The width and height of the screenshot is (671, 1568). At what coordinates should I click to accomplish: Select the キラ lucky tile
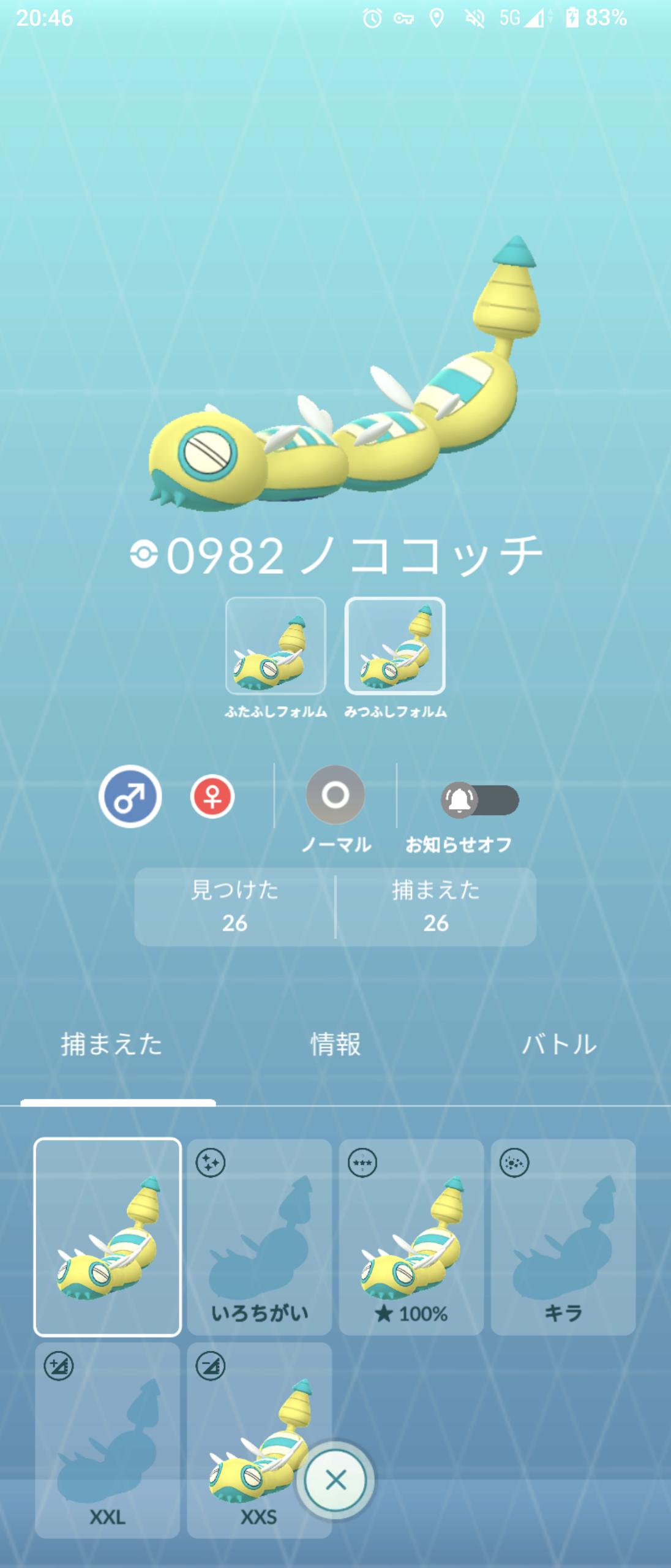563,1237
